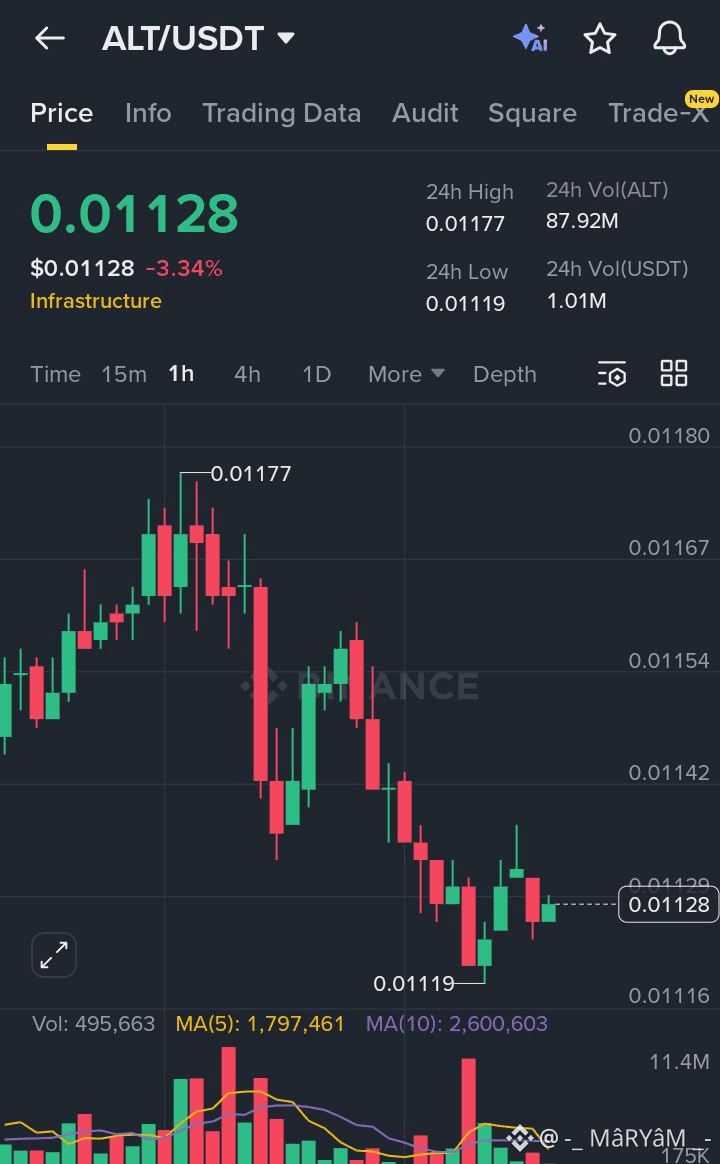
Task: Open the Audit tab
Action: [425, 113]
